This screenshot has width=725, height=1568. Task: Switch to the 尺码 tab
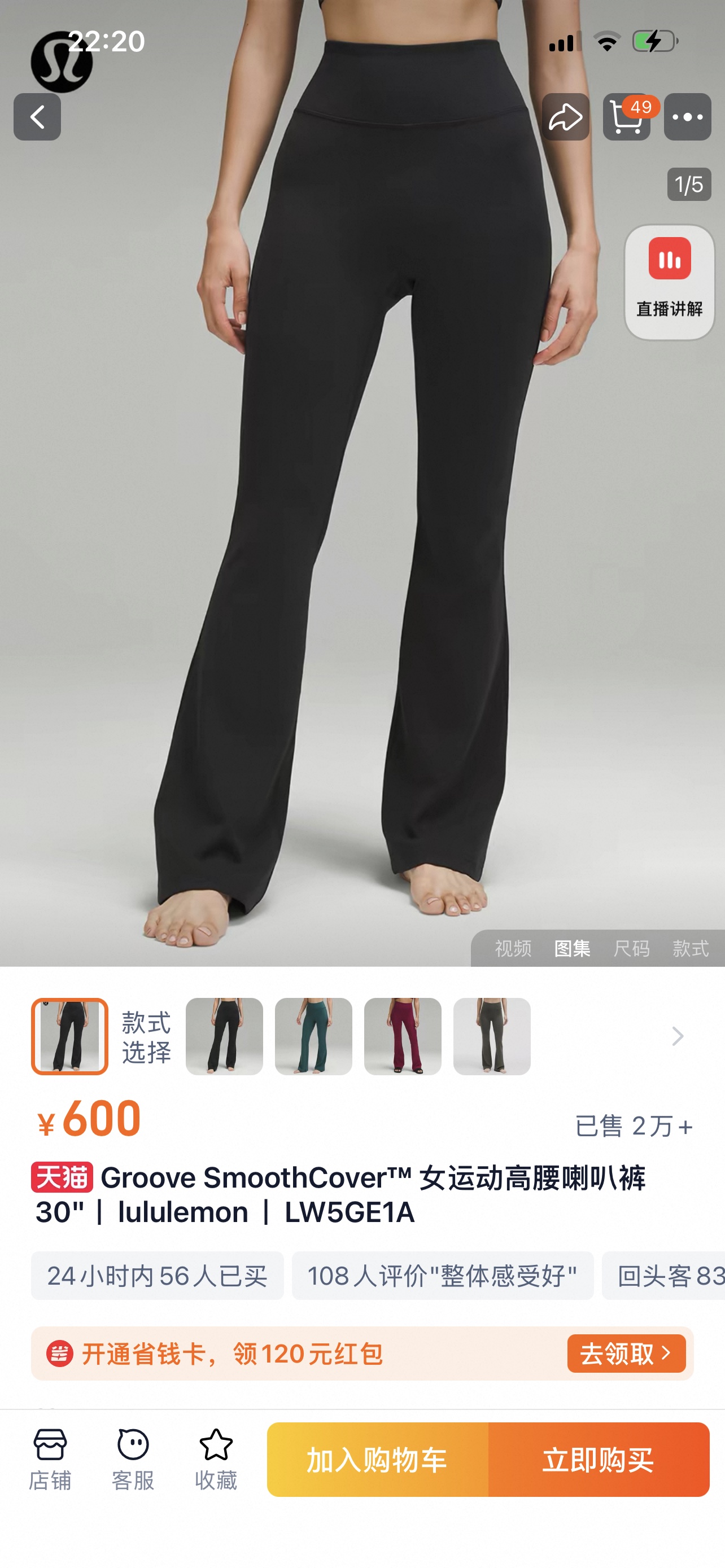631,948
